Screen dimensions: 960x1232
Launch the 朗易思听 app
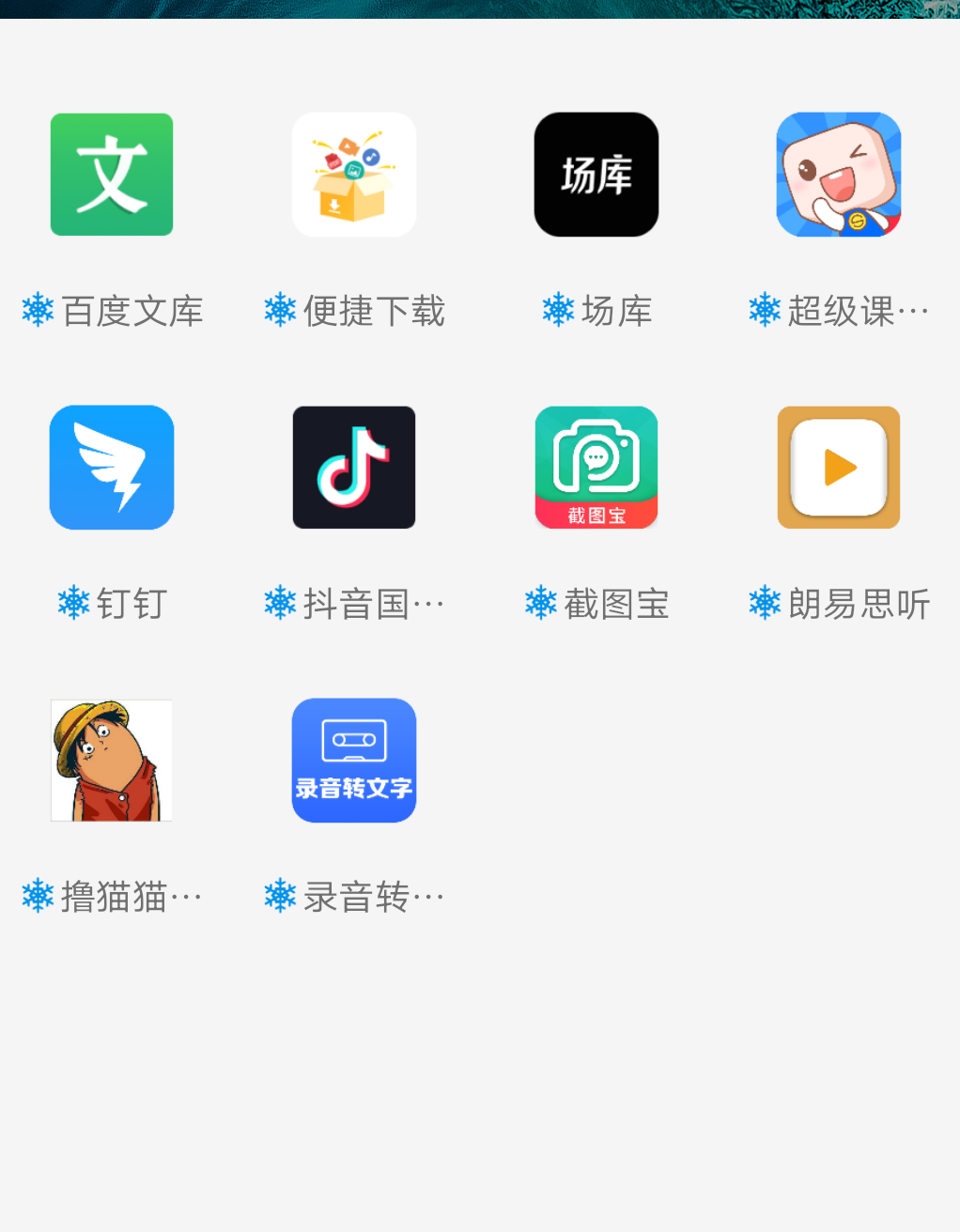pyautogui.click(x=839, y=468)
